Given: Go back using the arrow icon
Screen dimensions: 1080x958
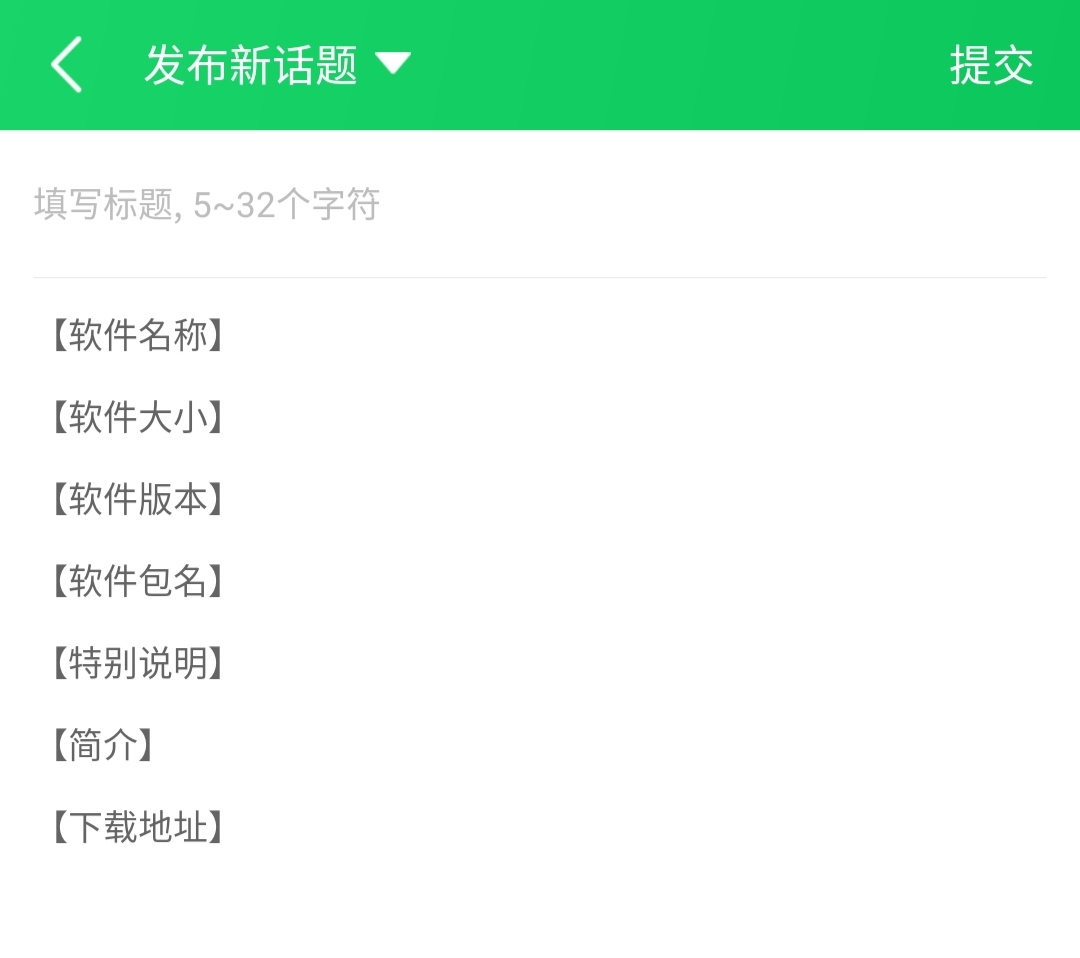Looking at the screenshot, I should 66,65.
